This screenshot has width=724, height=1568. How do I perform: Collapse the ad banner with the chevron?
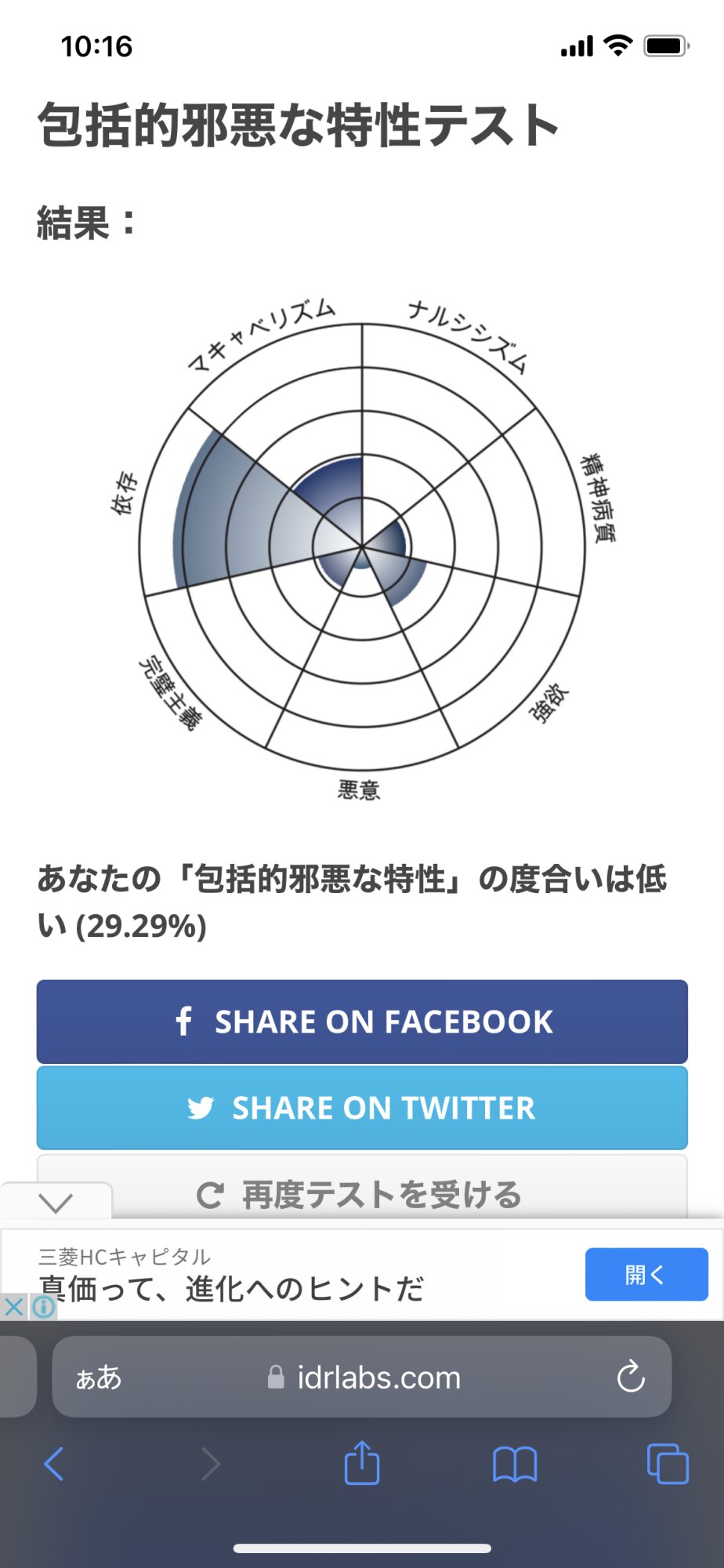[56, 1202]
